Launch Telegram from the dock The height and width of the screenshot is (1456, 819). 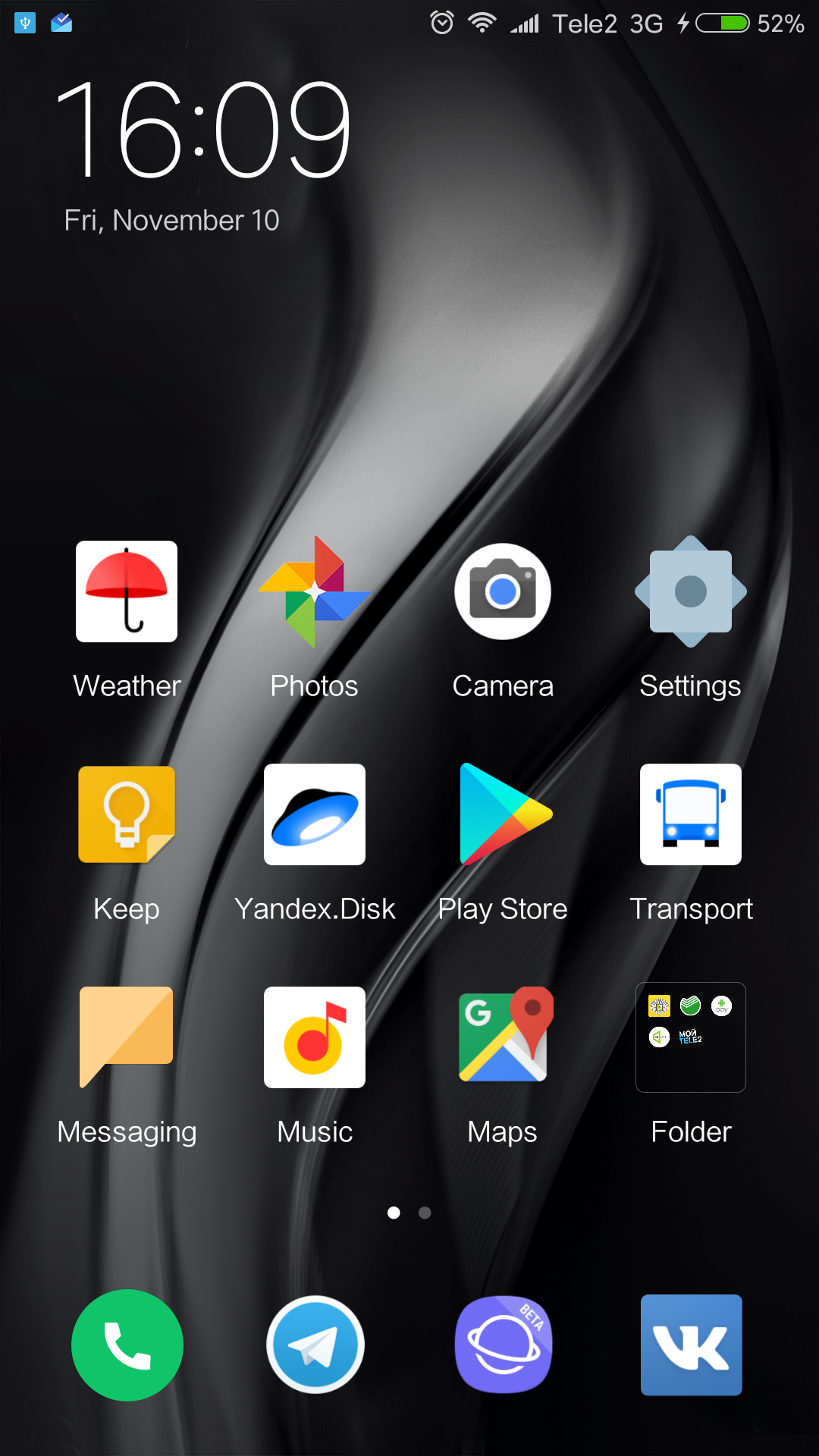315,1345
